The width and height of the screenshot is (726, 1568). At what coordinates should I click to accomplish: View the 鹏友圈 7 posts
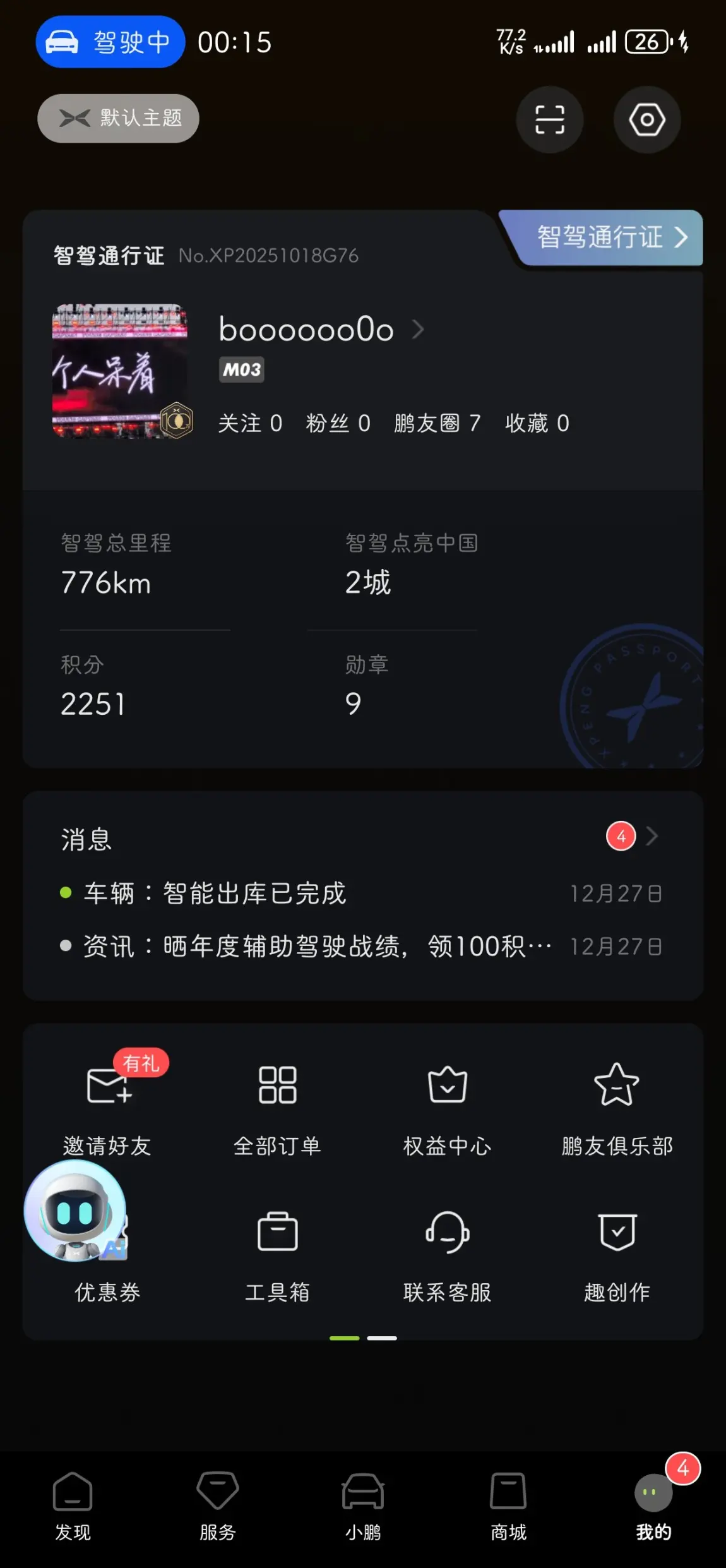click(x=437, y=423)
